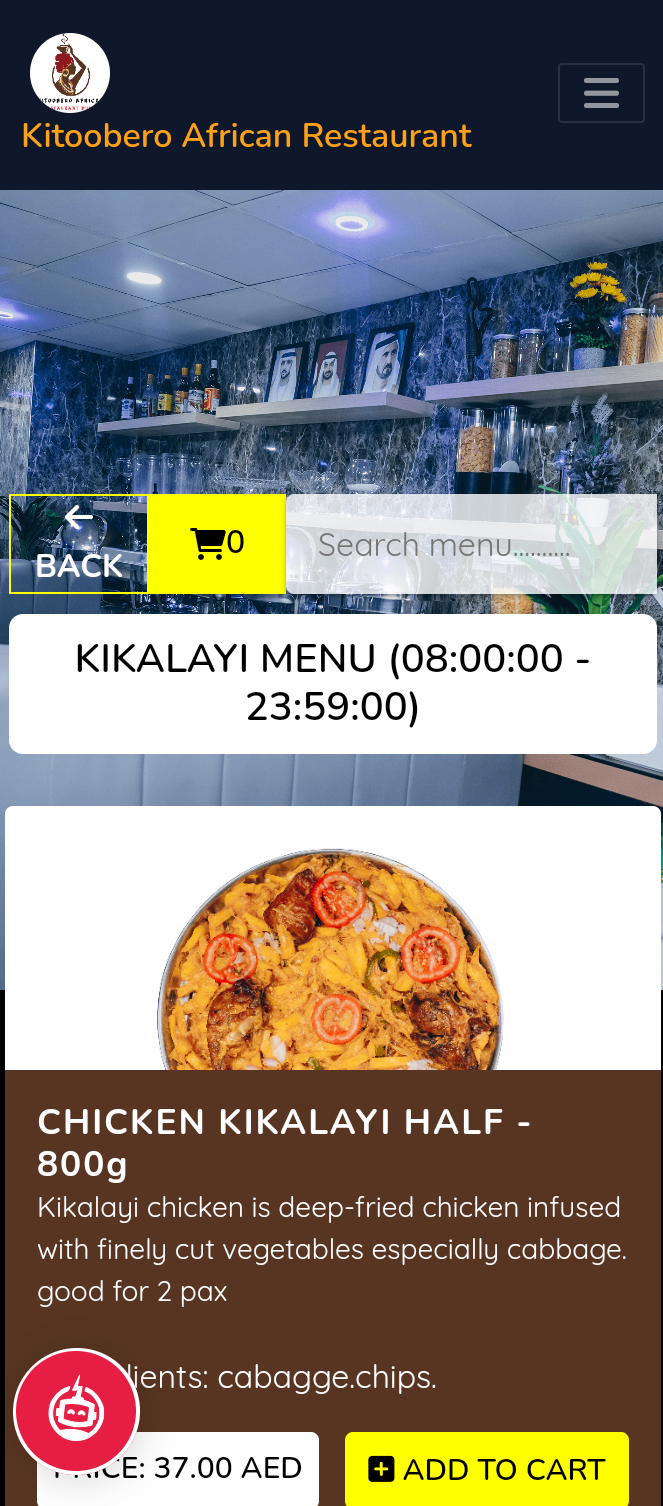Image resolution: width=663 pixels, height=1506 pixels.
Task: Open Kitoobero African Restaurant home link
Action: pos(246,135)
